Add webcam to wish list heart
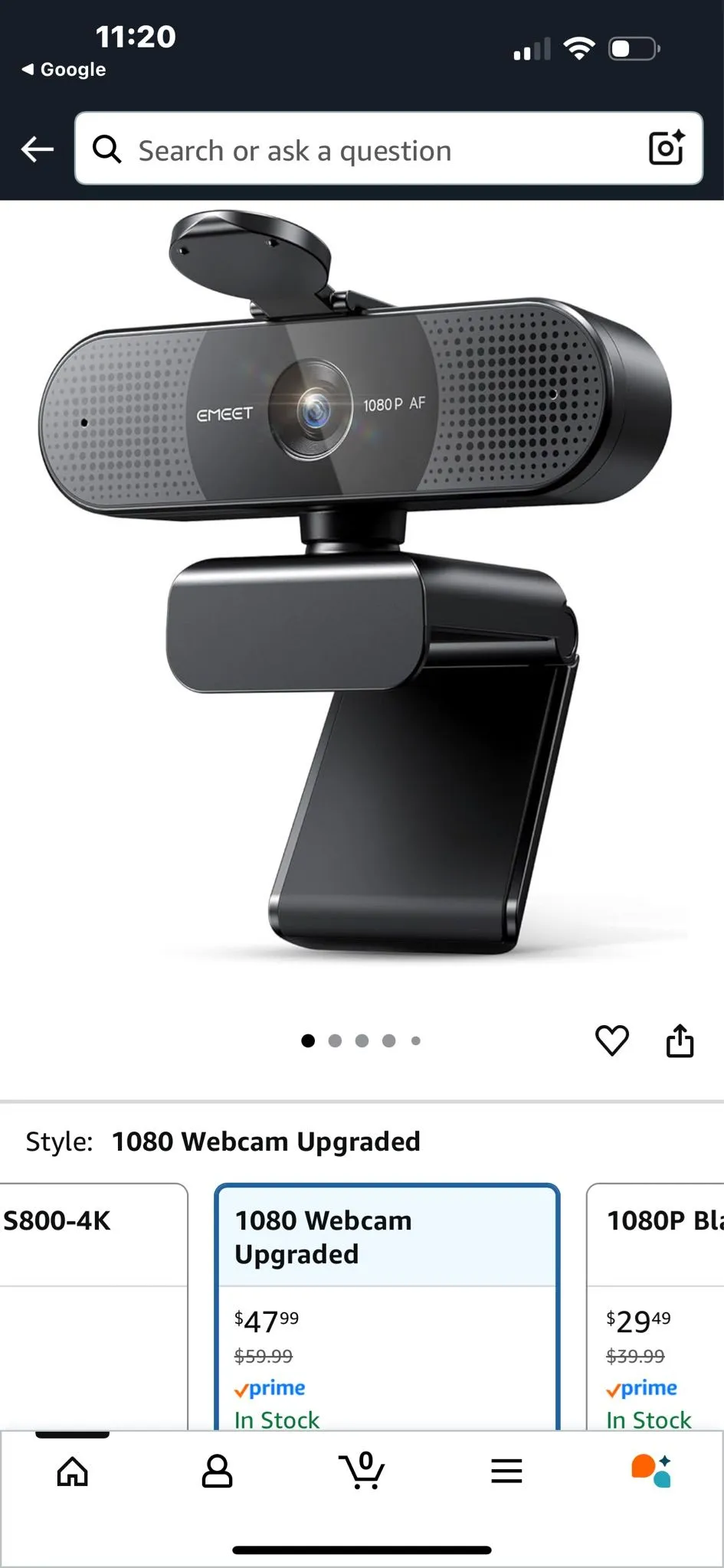 click(x=612, y=1040)
